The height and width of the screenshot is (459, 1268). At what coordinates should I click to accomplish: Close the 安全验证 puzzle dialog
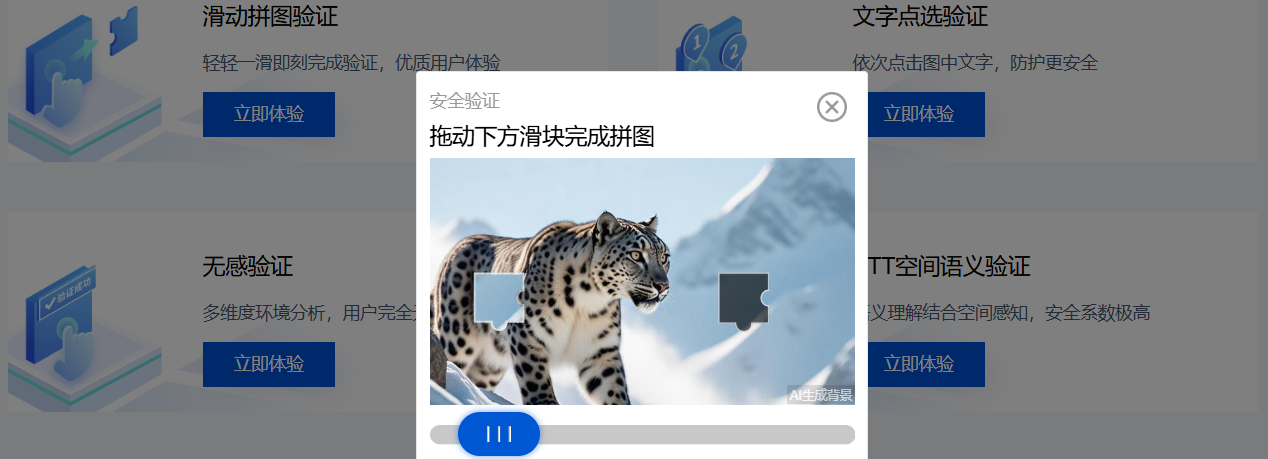click(831, 107)
